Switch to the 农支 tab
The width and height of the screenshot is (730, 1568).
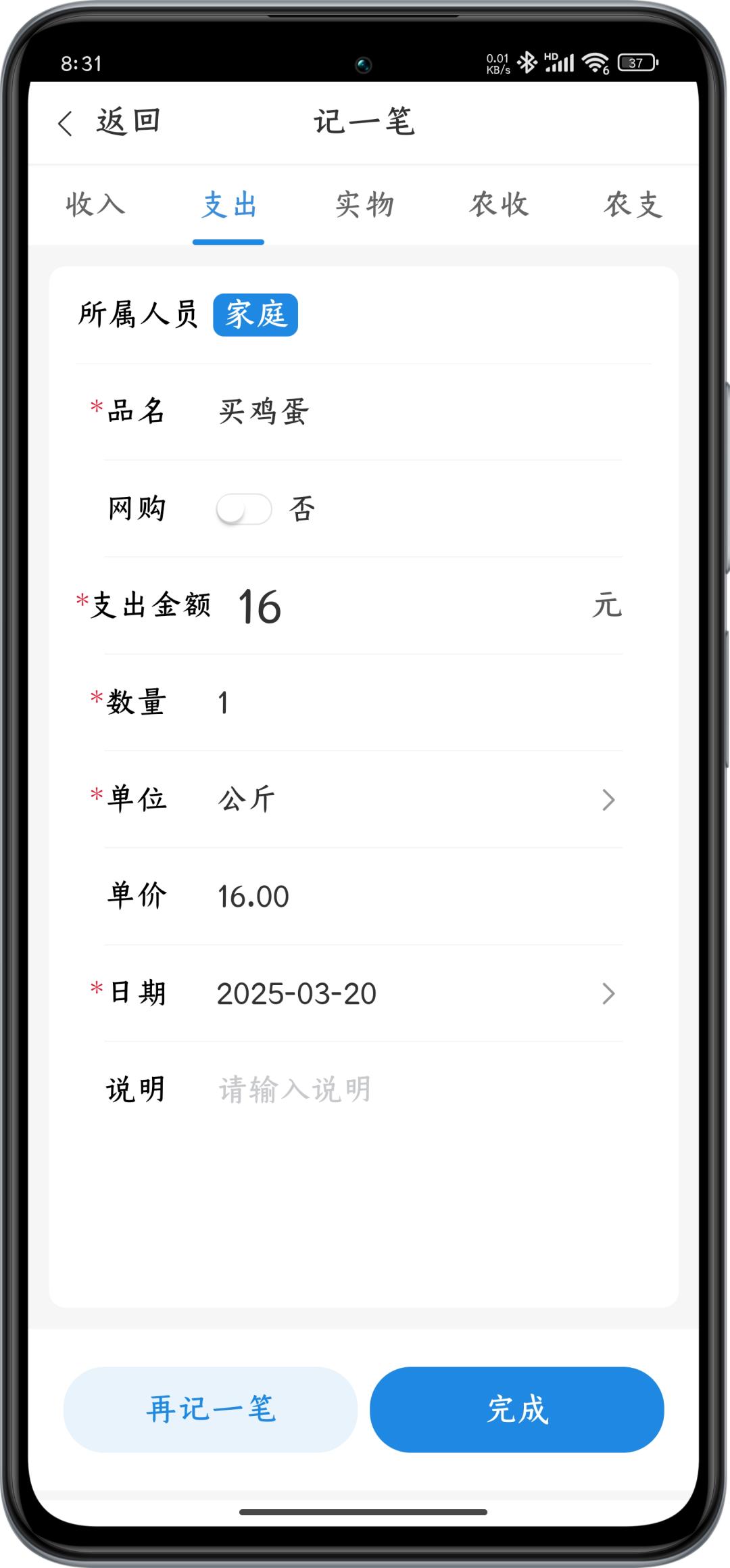pos(633,204)
